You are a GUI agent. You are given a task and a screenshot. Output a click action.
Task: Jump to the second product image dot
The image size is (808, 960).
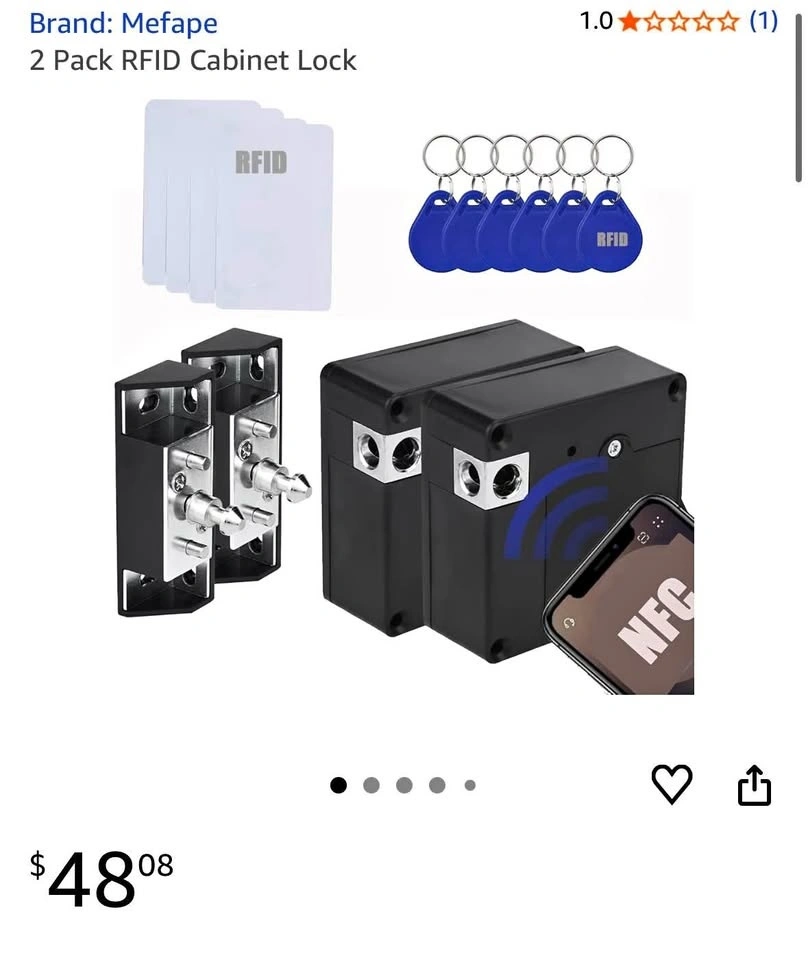click(x=371, y=785)
